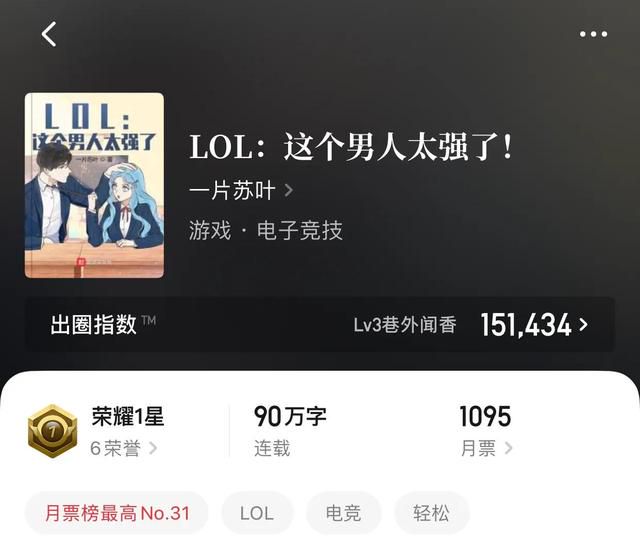Select the LOL tag chip
Image resolution: width=640 pixels, height=552 pixels.
(x=257, y=514)
